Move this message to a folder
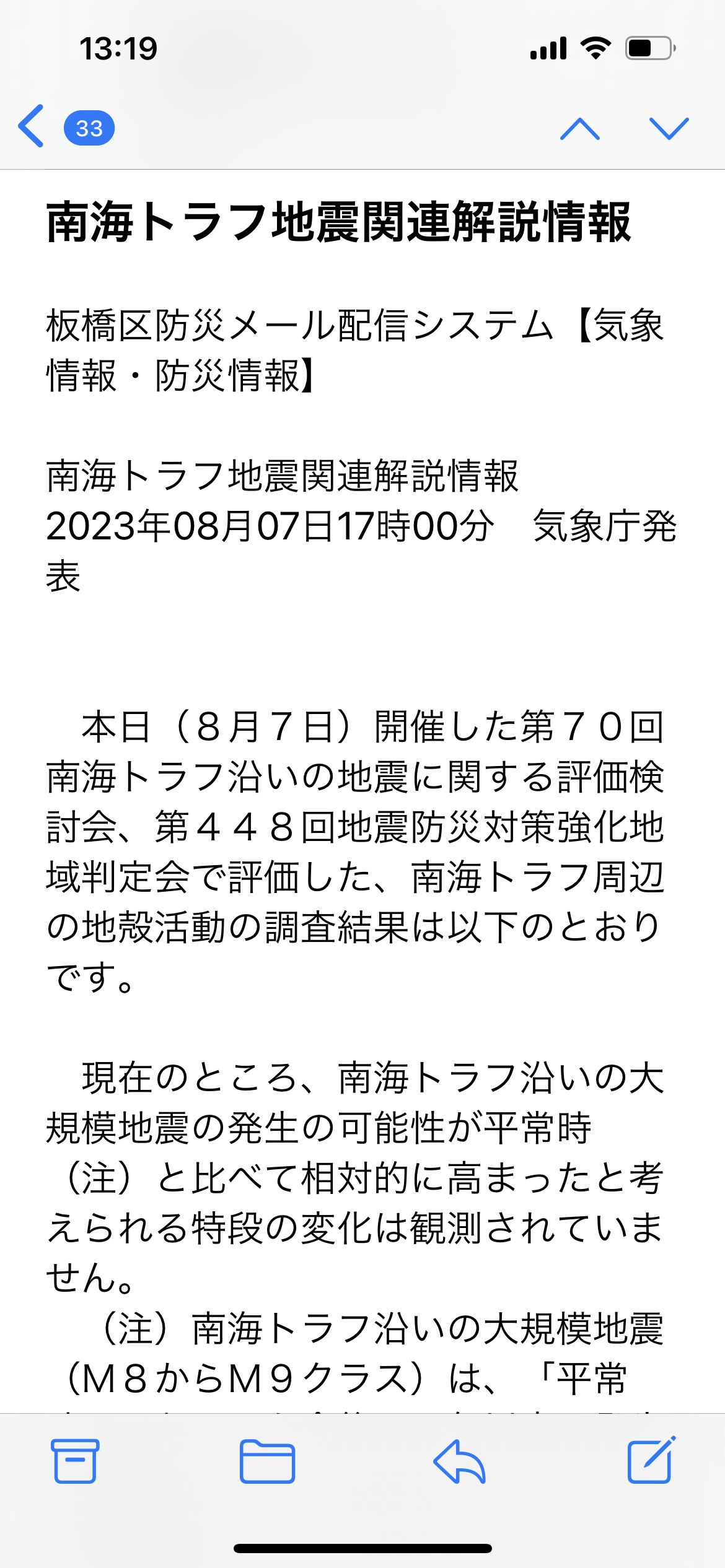The height and width of the screenshot is (1568, 725). pos(267,1461)
